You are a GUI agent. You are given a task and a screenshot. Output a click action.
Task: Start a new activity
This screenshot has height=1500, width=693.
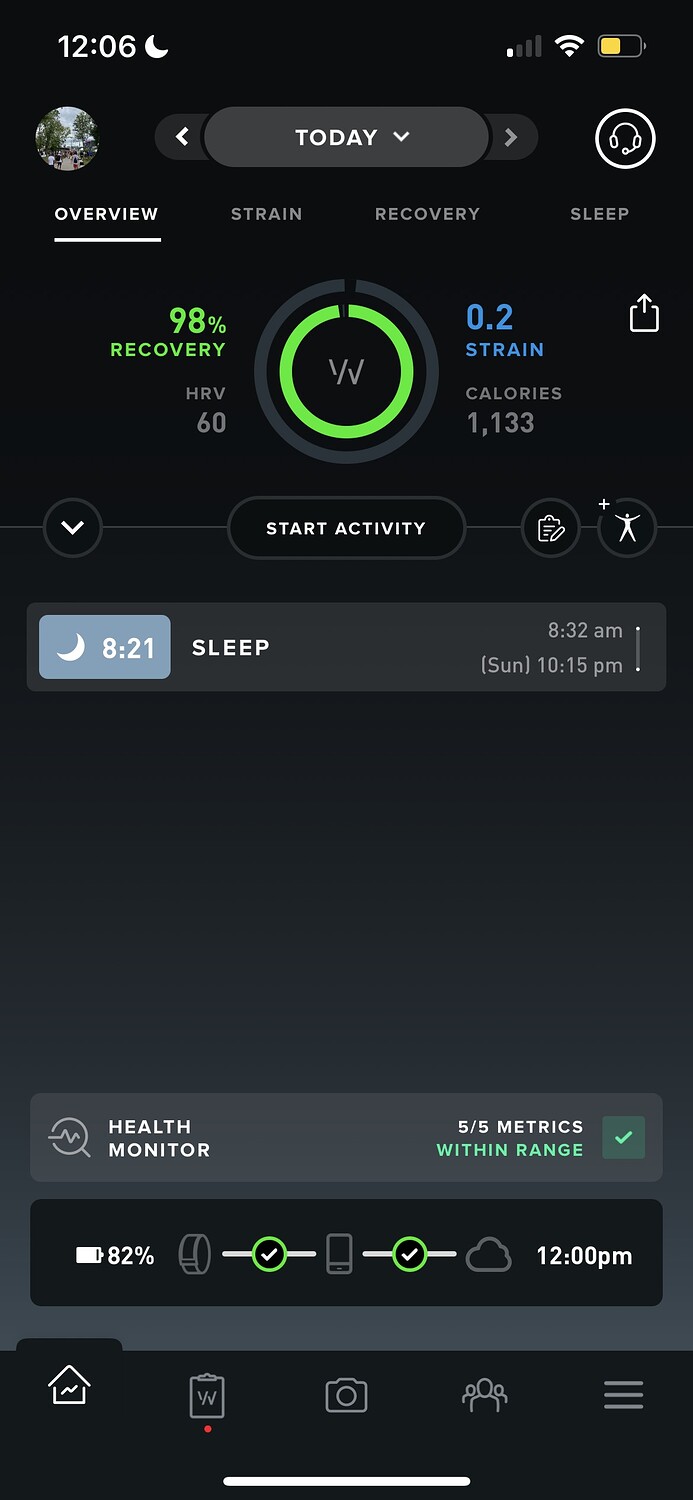click(346, 528)
